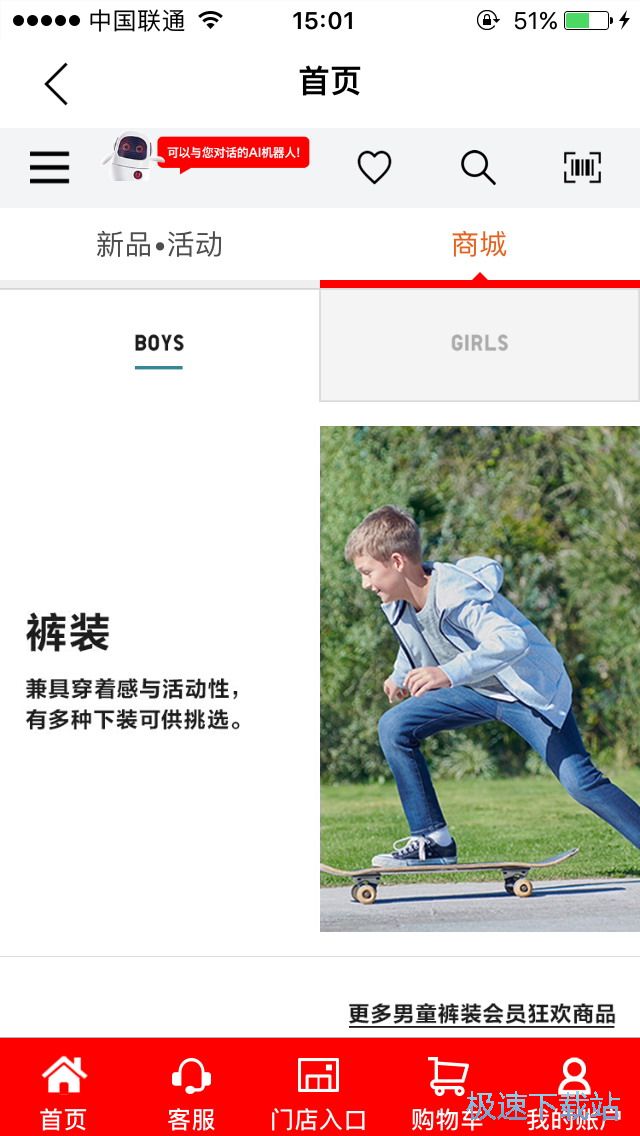Open the search magnifier

pos(478,167)
